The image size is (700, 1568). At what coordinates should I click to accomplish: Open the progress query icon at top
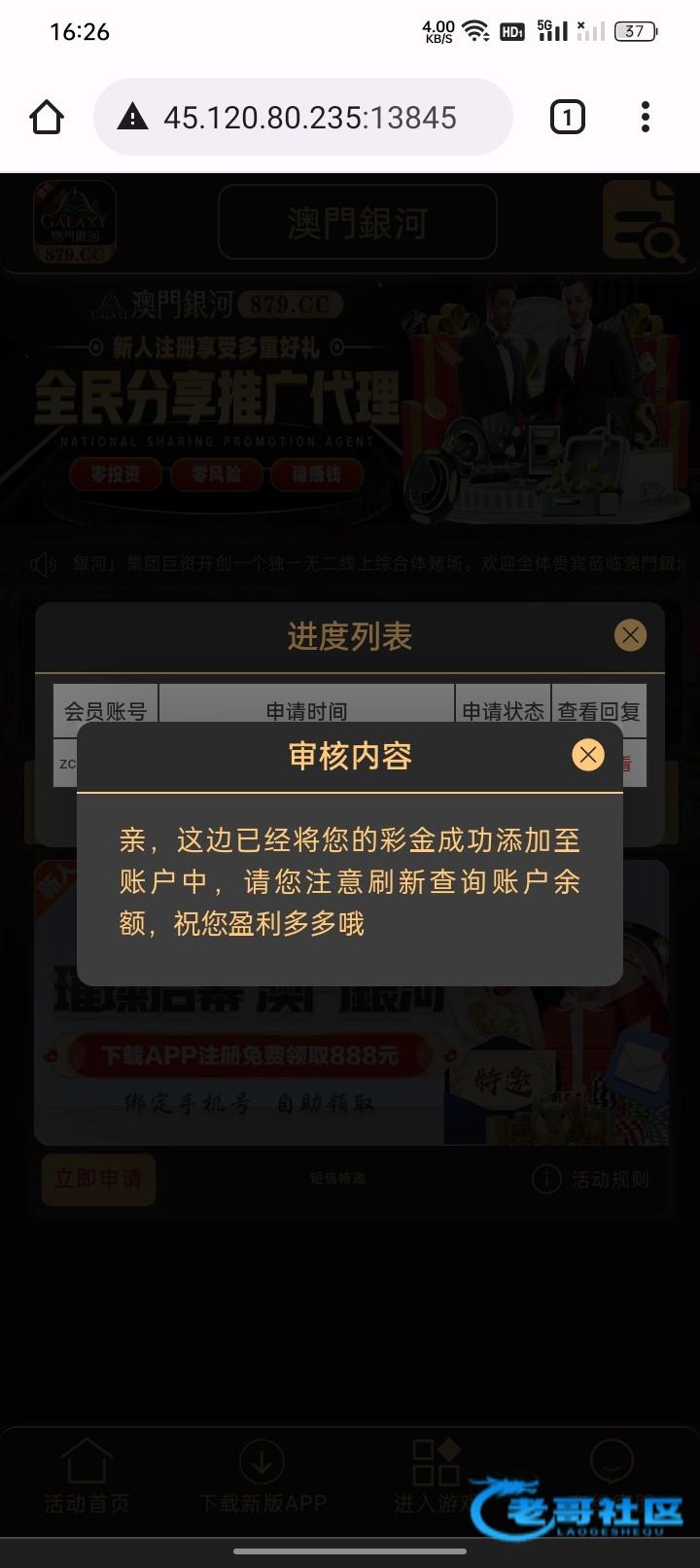[x=643, y=221]
